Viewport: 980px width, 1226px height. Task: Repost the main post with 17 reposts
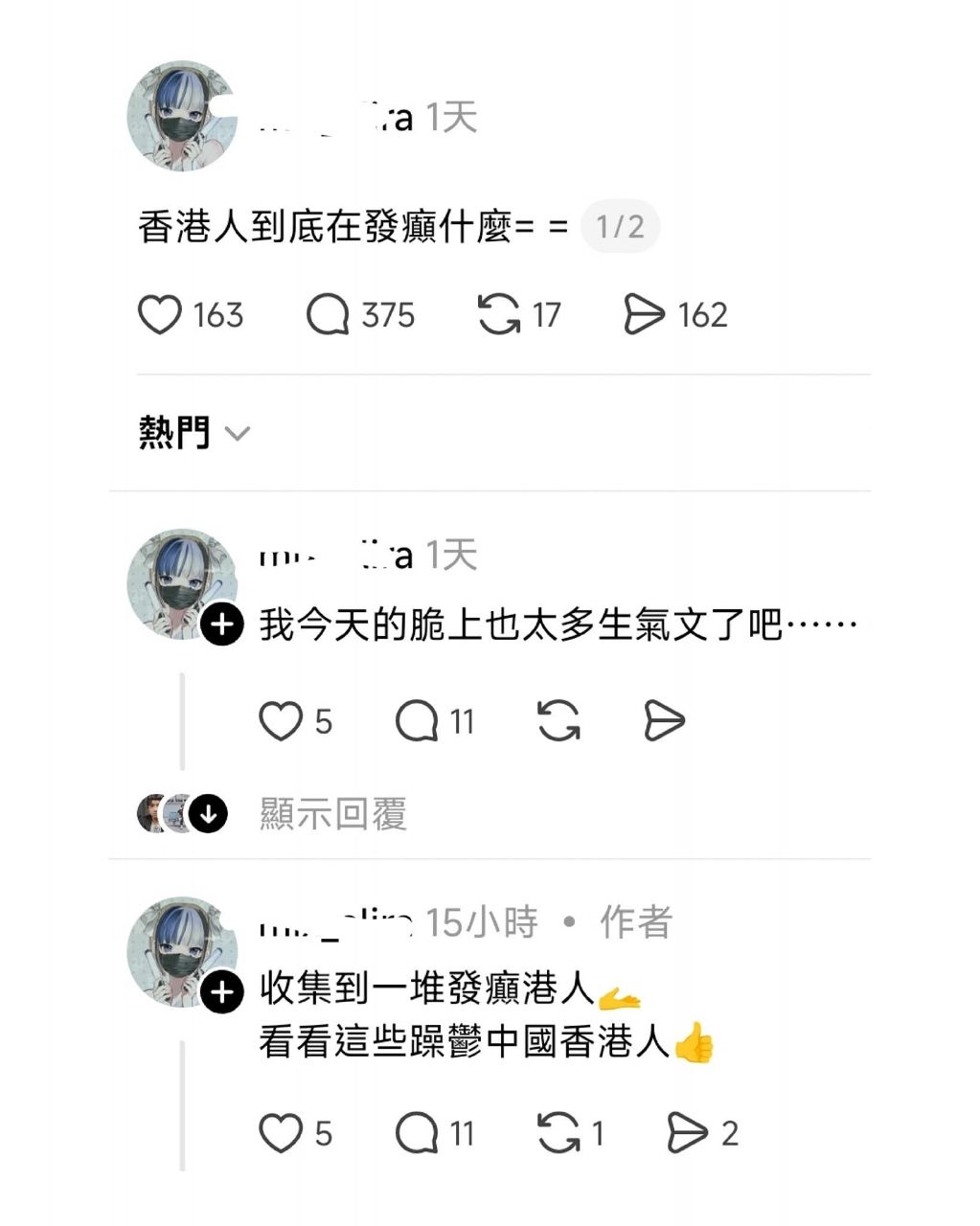tap(499, 315)
